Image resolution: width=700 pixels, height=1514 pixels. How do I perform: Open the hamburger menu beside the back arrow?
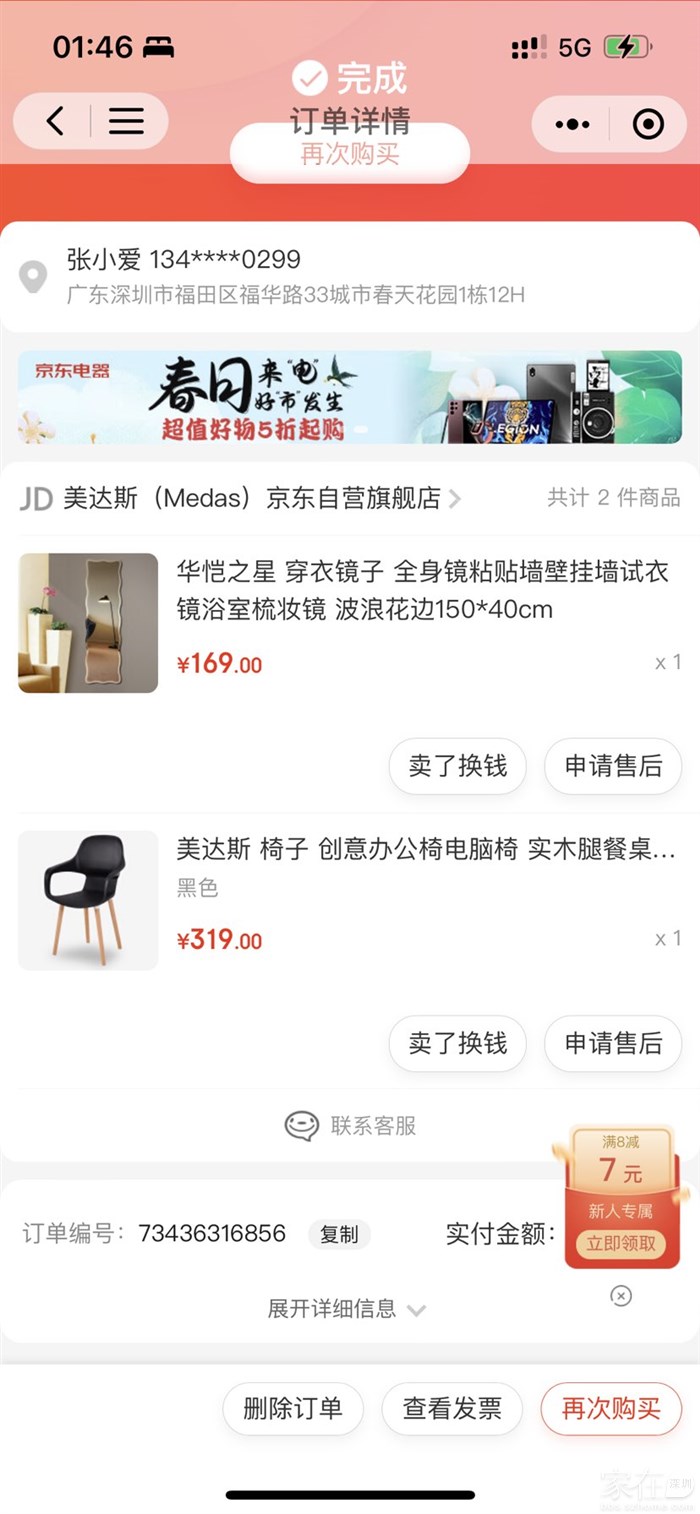coord(126,122)
